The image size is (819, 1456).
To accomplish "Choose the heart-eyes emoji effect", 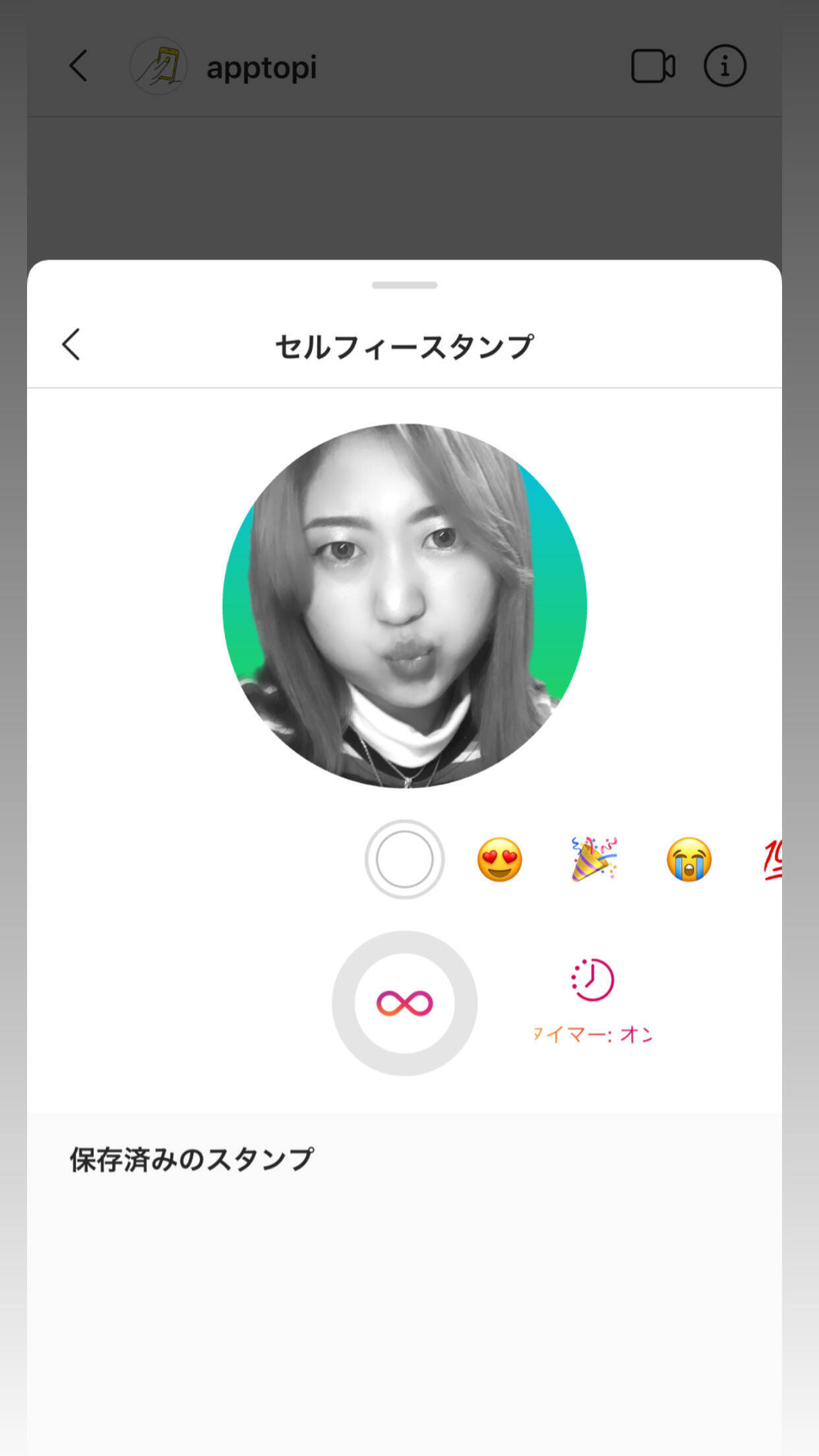I will (x=499, y=859).
